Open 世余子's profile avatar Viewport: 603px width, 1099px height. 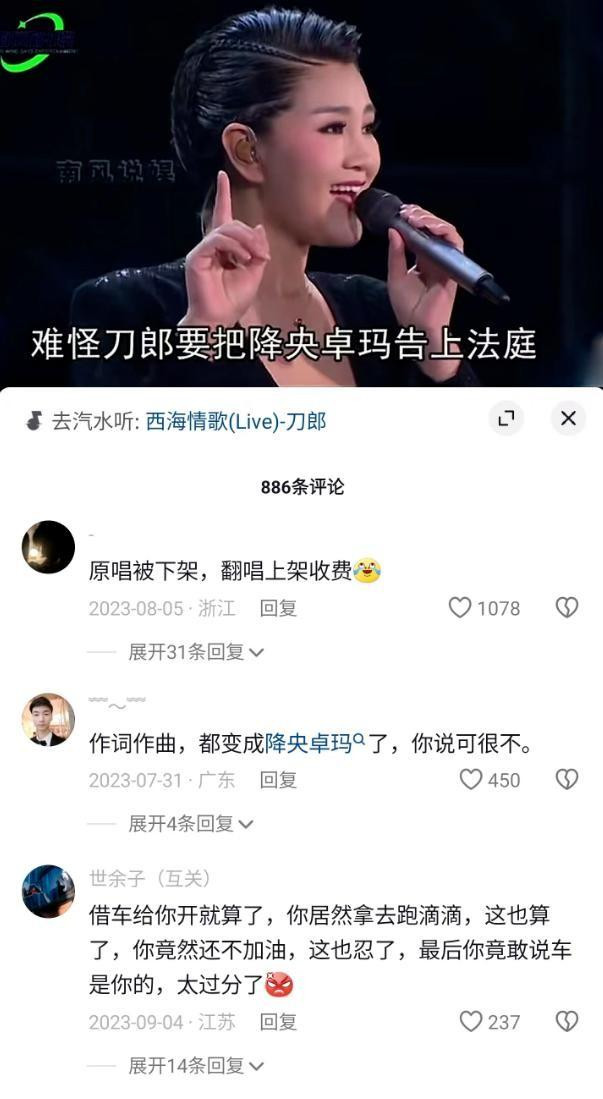click(48, 891)
